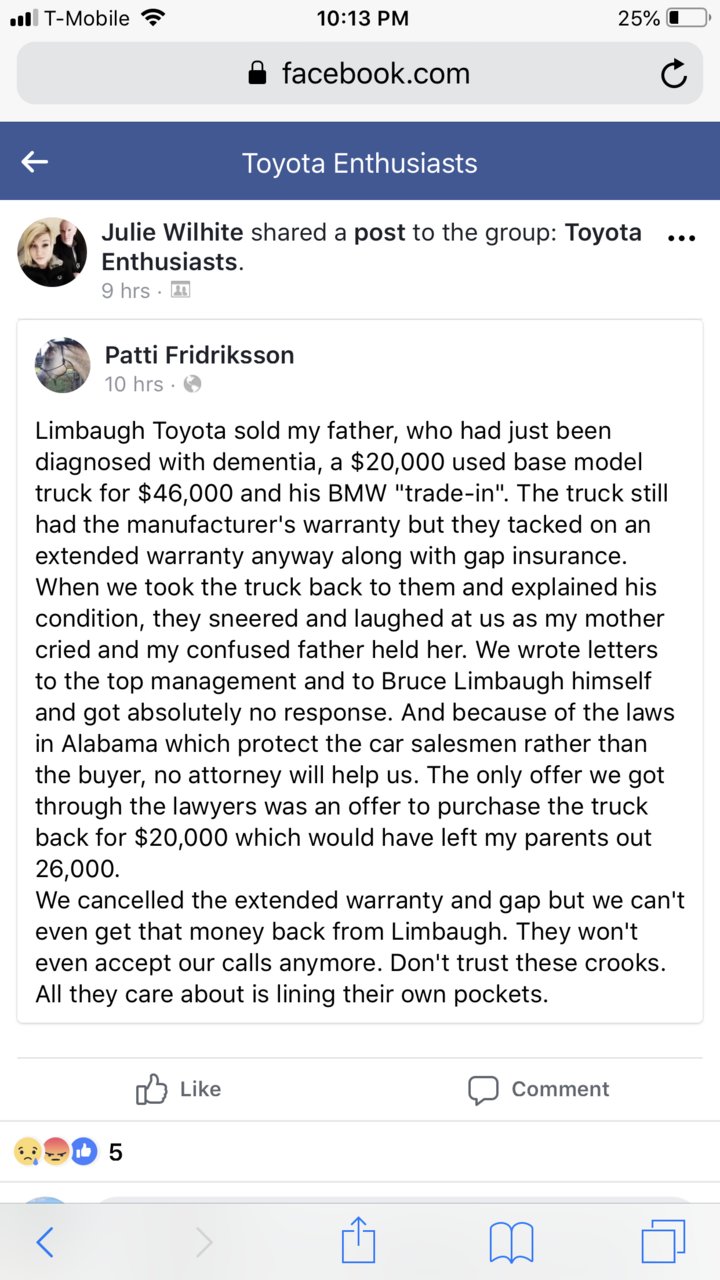Open Safari's share sheet
The width and height of the screenshot is (720, 1280).
(358, 1240)
